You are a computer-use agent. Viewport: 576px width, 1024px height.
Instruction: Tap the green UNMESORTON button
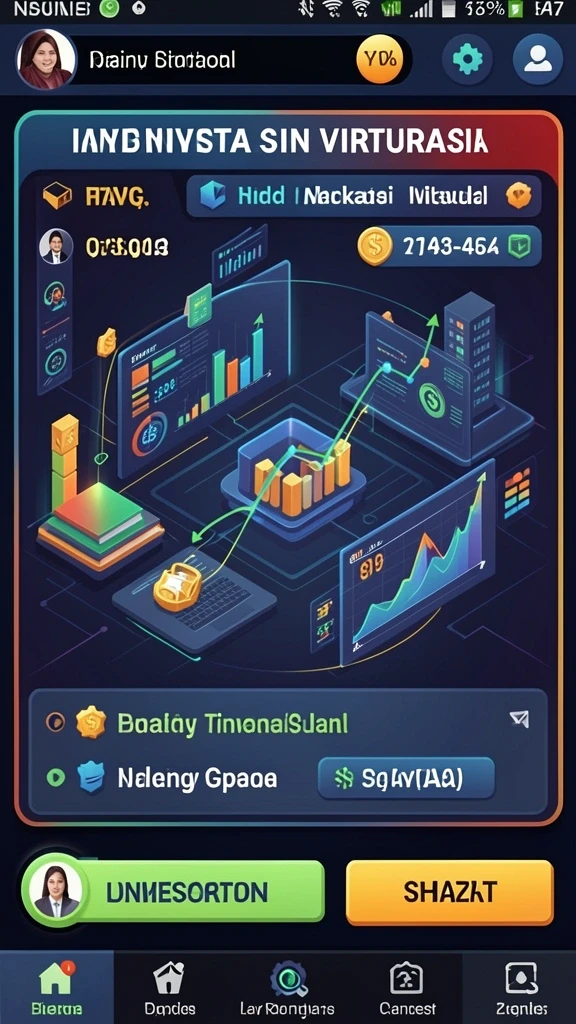(173, 891)
